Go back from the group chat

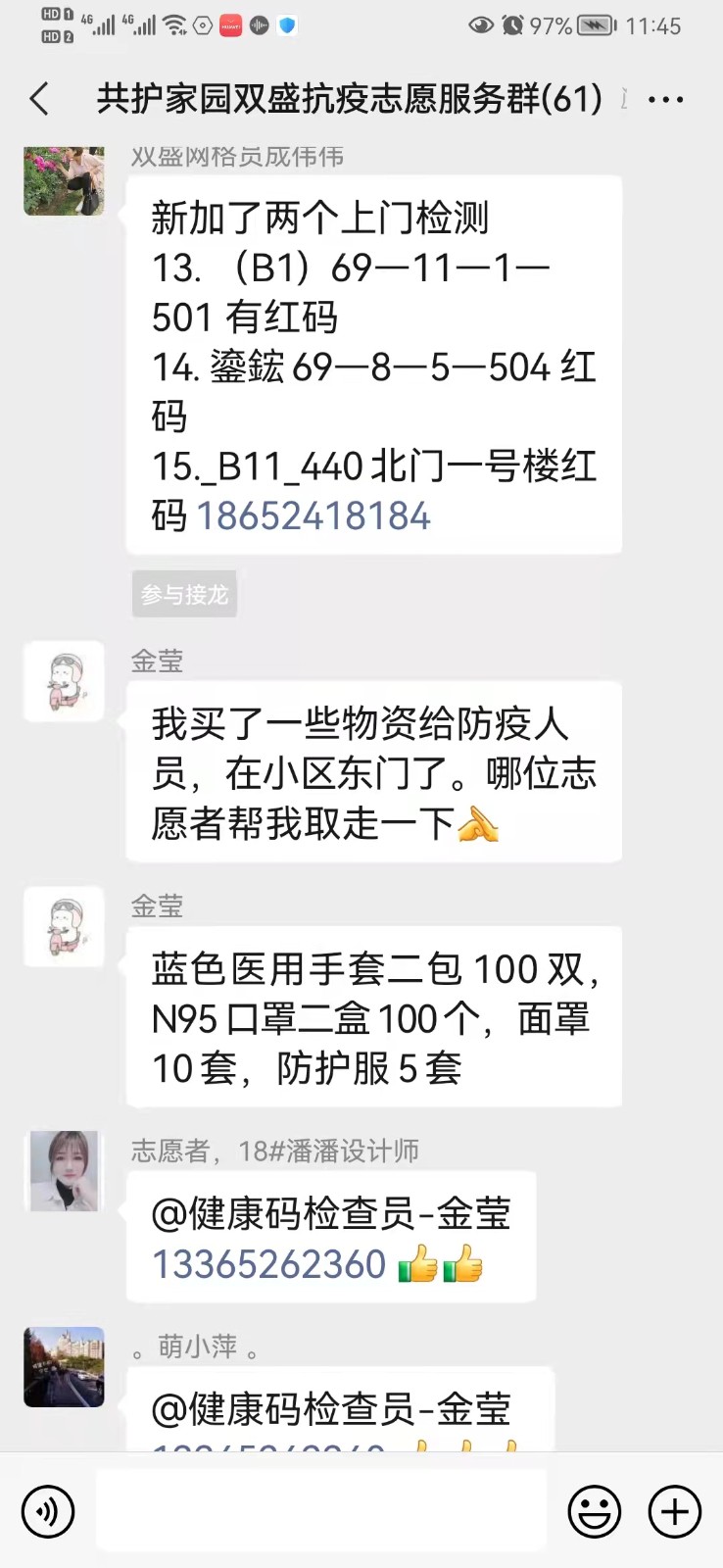tap(39, 99)
